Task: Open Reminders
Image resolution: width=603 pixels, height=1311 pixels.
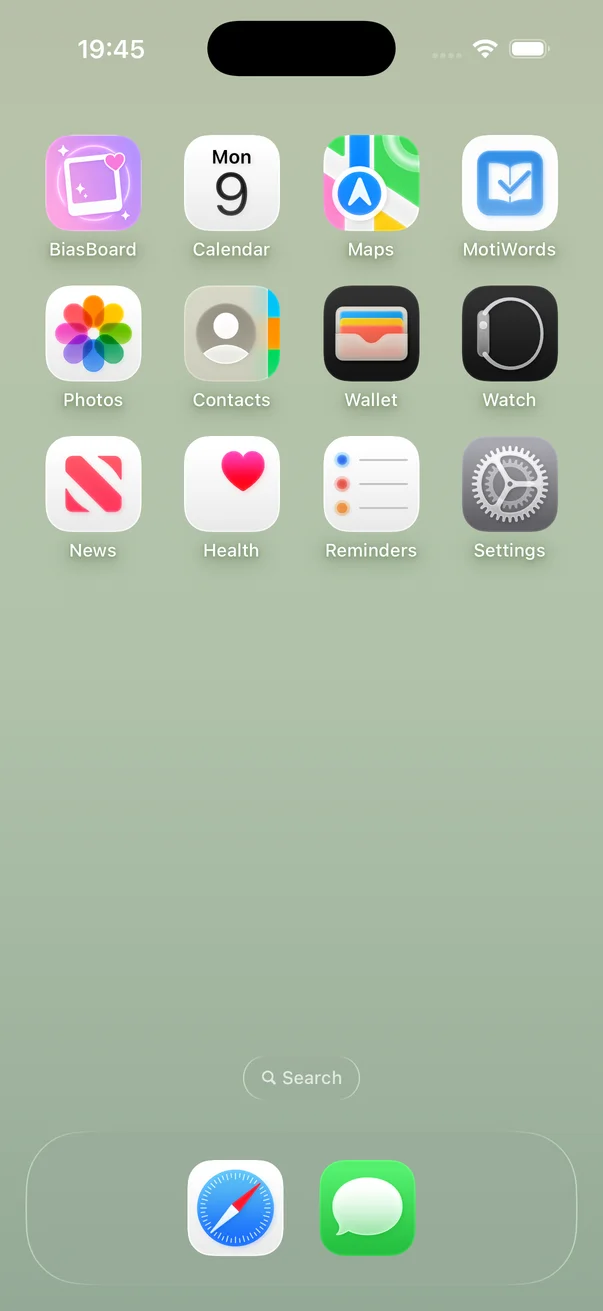Action: point(371,484)
